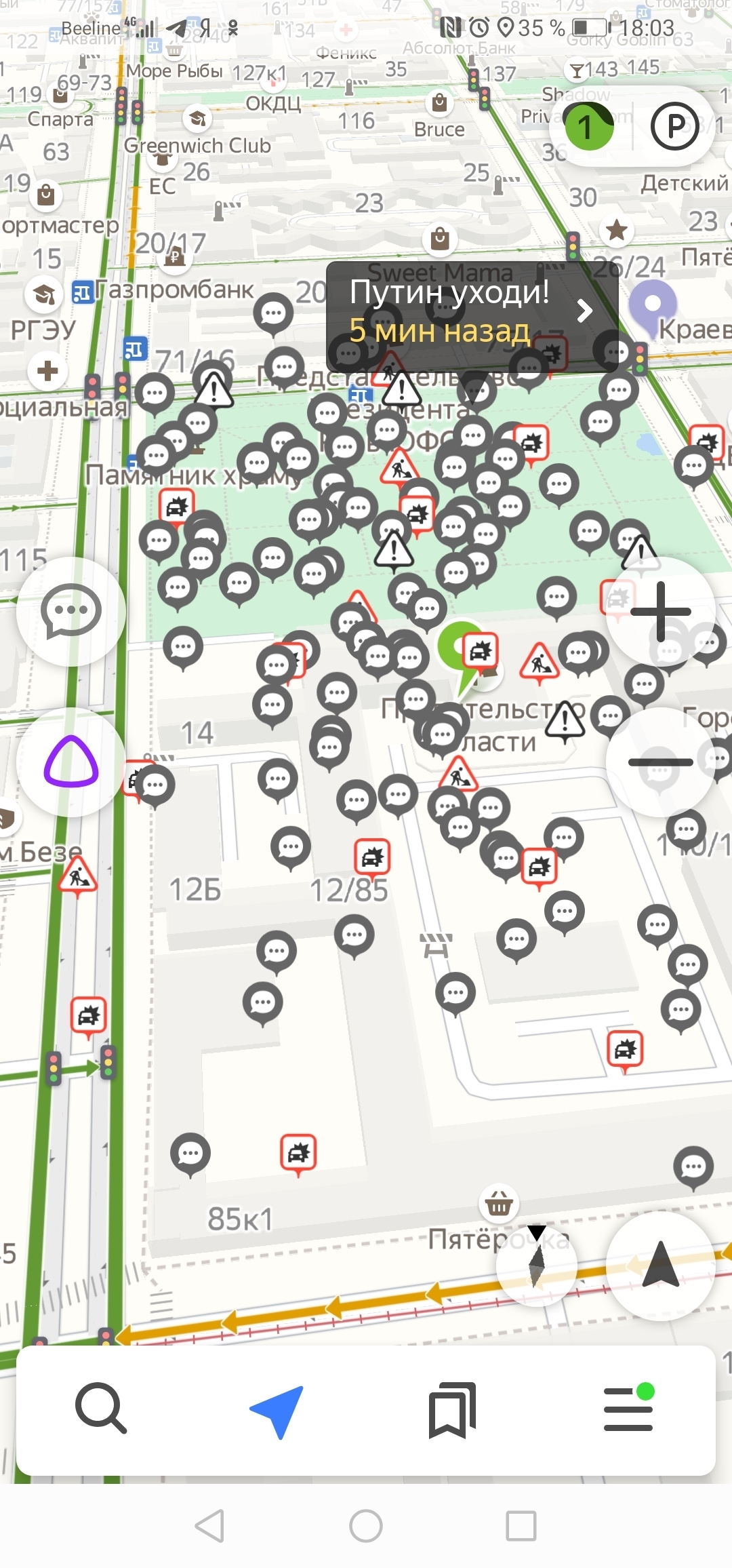Launch the Alice voice assistant

71,762
